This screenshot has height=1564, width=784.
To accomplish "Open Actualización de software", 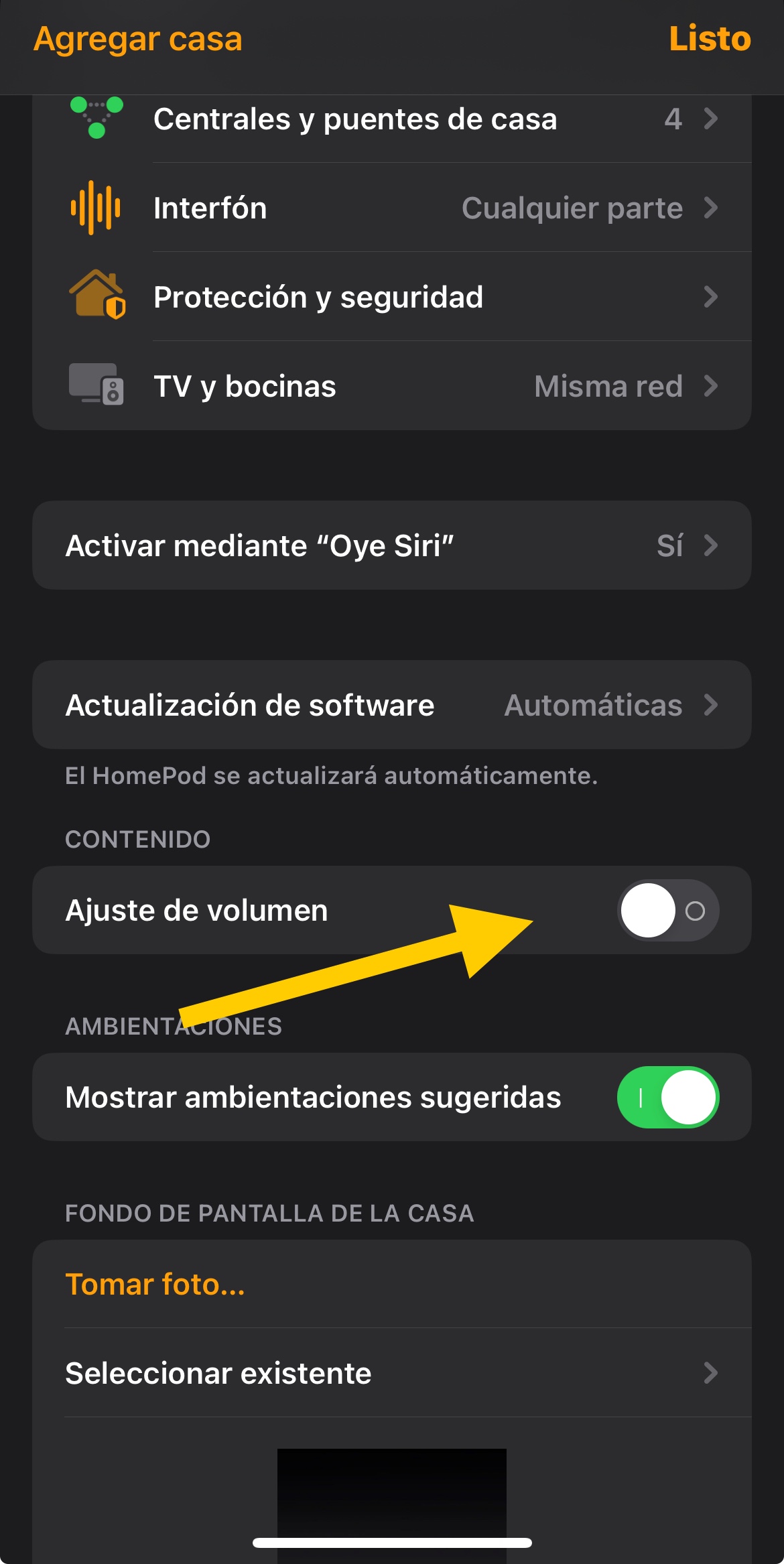I will [x=392, y=705].
